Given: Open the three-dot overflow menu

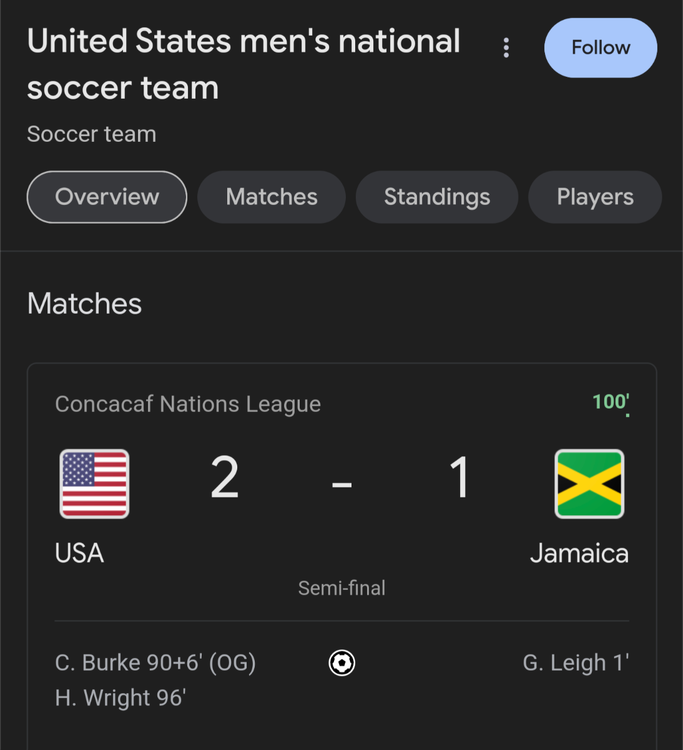Looking at the screenshot, I should pyautogui.click(x=506, y=48).
